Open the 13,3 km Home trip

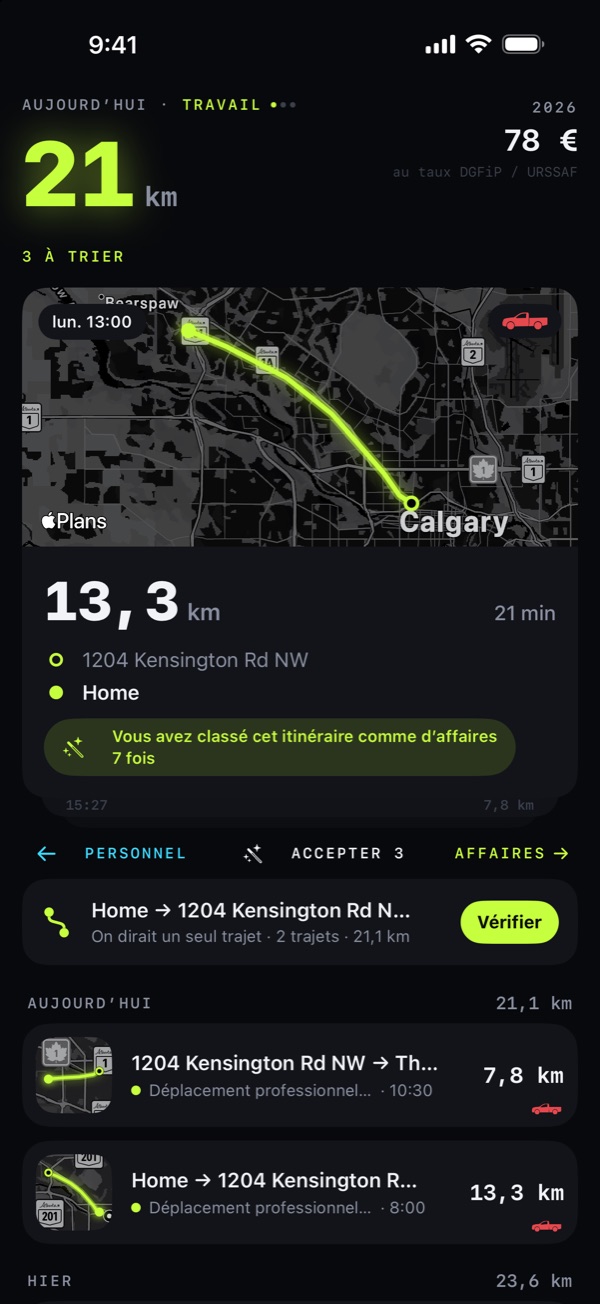[300, 1192]
